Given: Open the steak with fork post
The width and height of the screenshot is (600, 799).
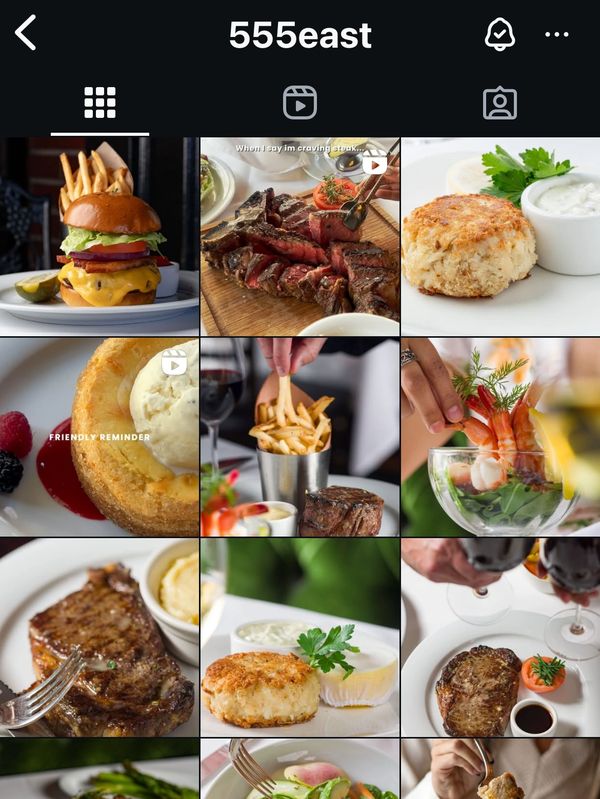Looking at the screenshot, I should pyautogui.click(x=99, y=637).
